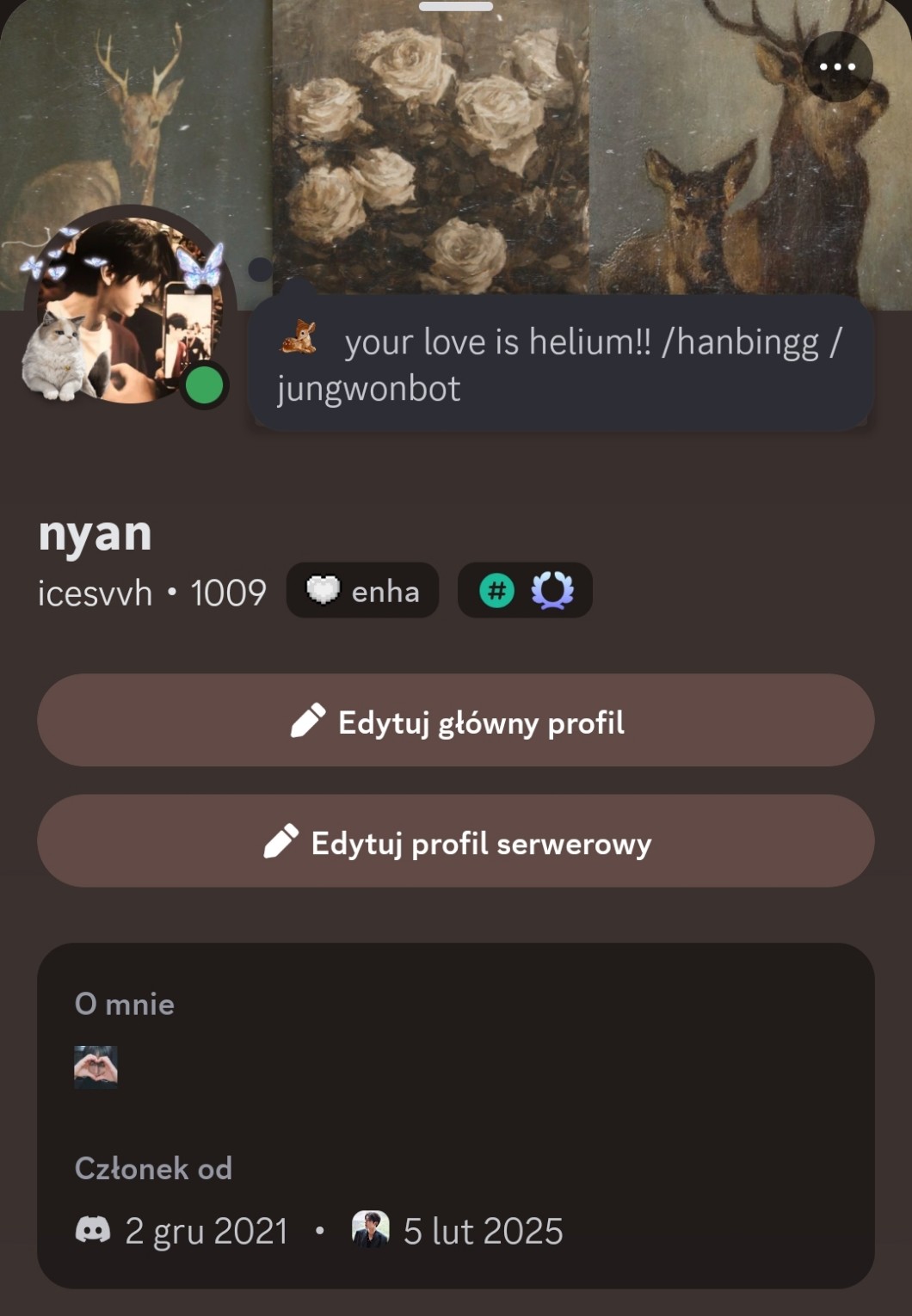This screenshot has height=1316, width=912.
Task: Edit the custom status bubble
Action: click(x=561, y=365)
